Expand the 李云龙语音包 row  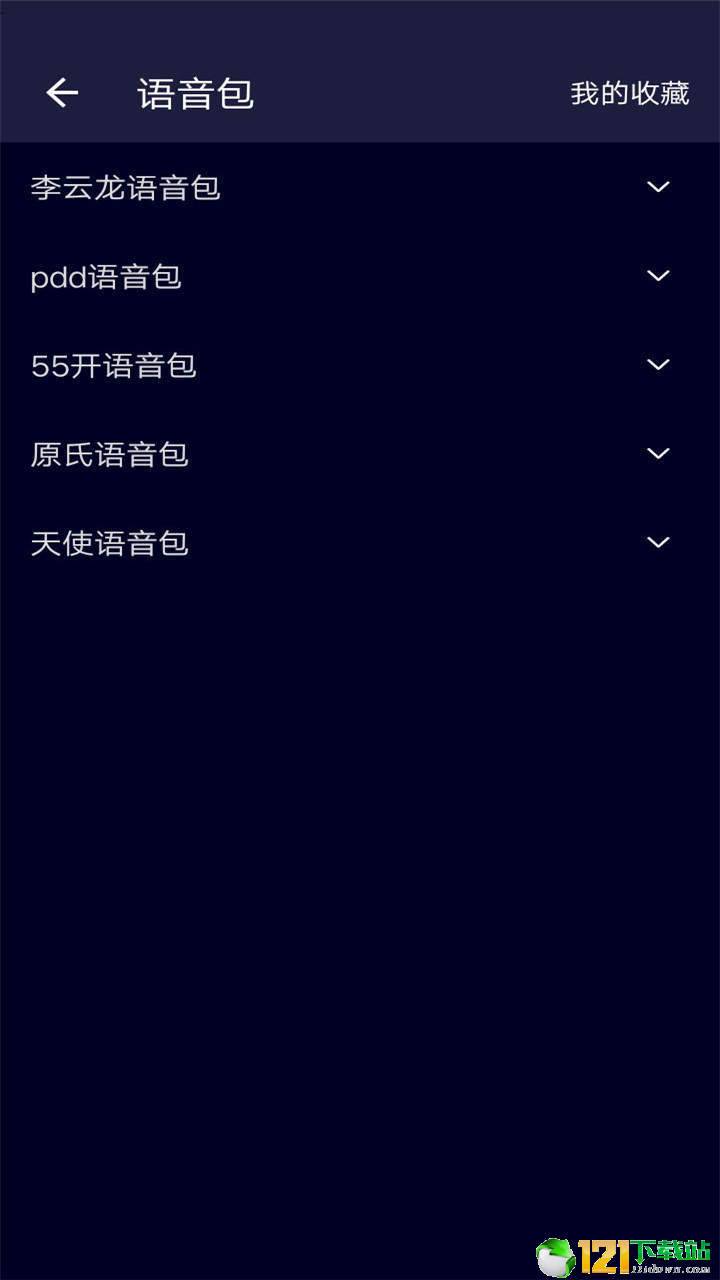click(360, 187)
